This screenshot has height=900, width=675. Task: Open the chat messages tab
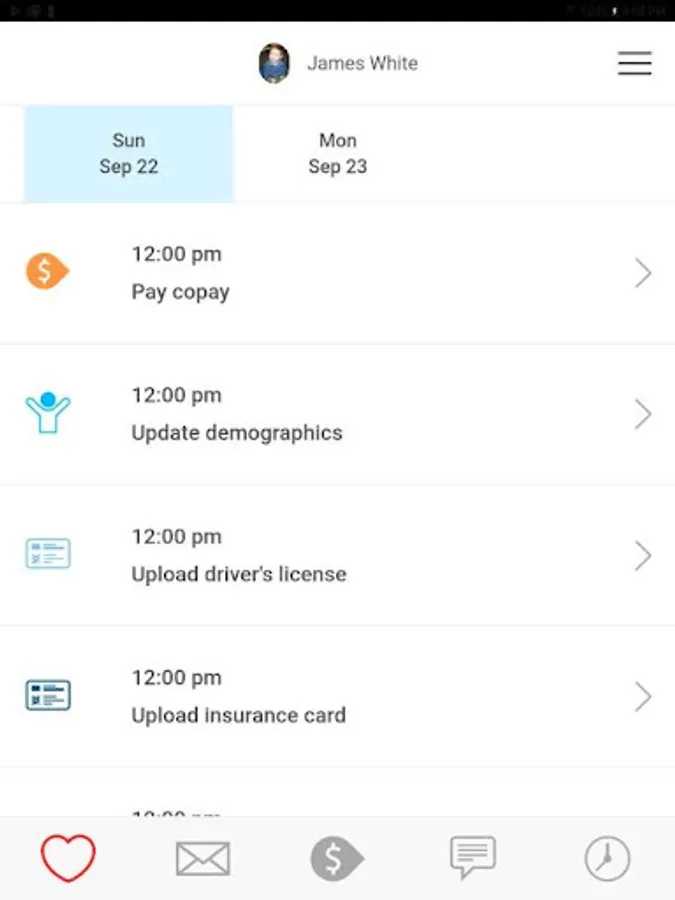click(472, 858)
